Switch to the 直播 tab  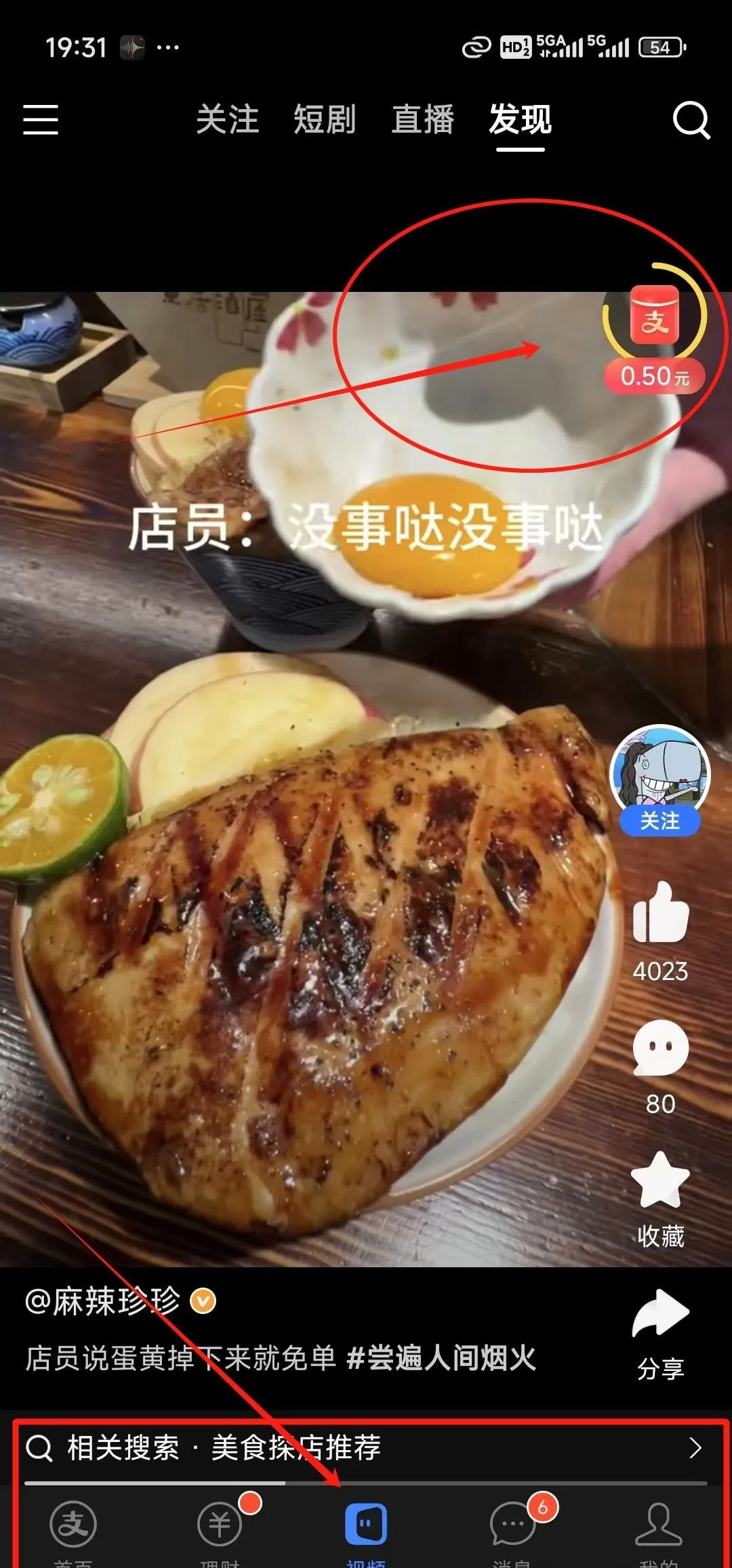pos(422,120)
